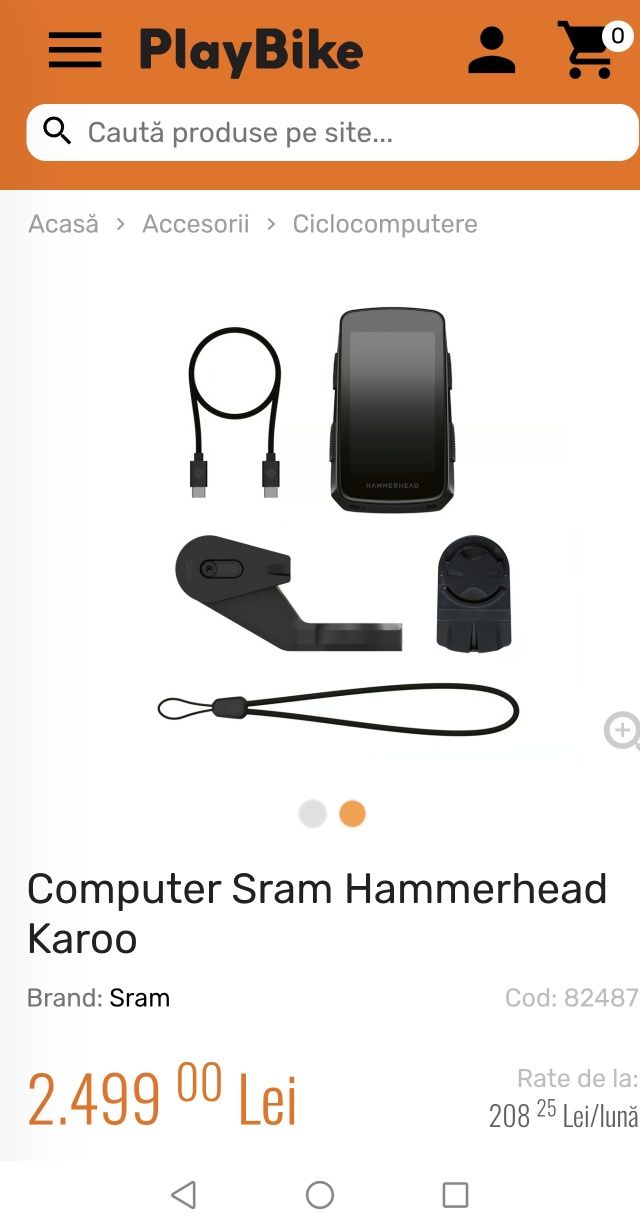The height and width of the screenshot is (1229, 640).
Task: Zoom the image with magnifier icon
Action: (x=623, y=730)
